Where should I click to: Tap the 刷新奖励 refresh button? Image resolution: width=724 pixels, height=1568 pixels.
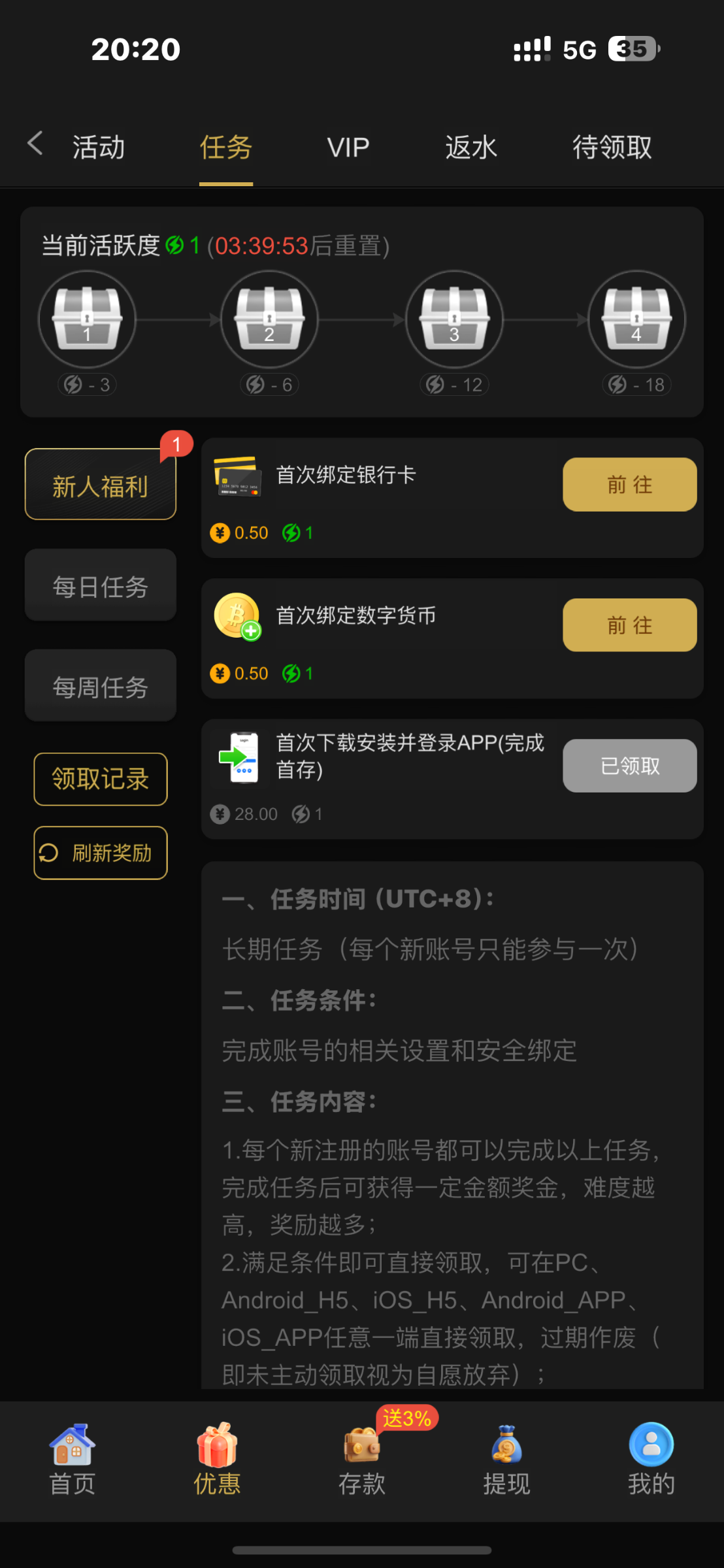click(x=101, y=853)
